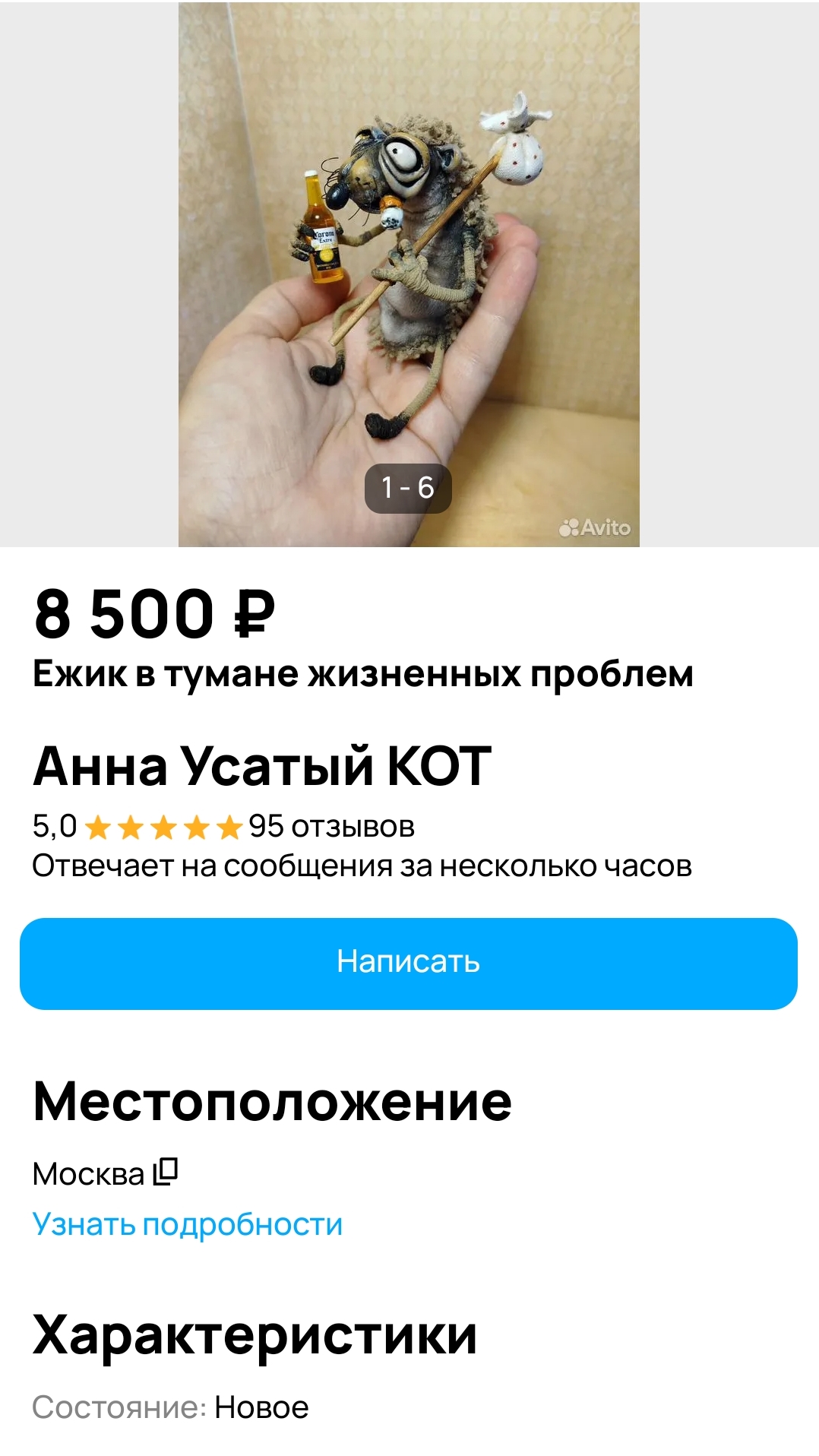The width and height of the screenshot is (819, 1456).
Task: Tap the blue Написать button
Action: (x=409, y=964)
